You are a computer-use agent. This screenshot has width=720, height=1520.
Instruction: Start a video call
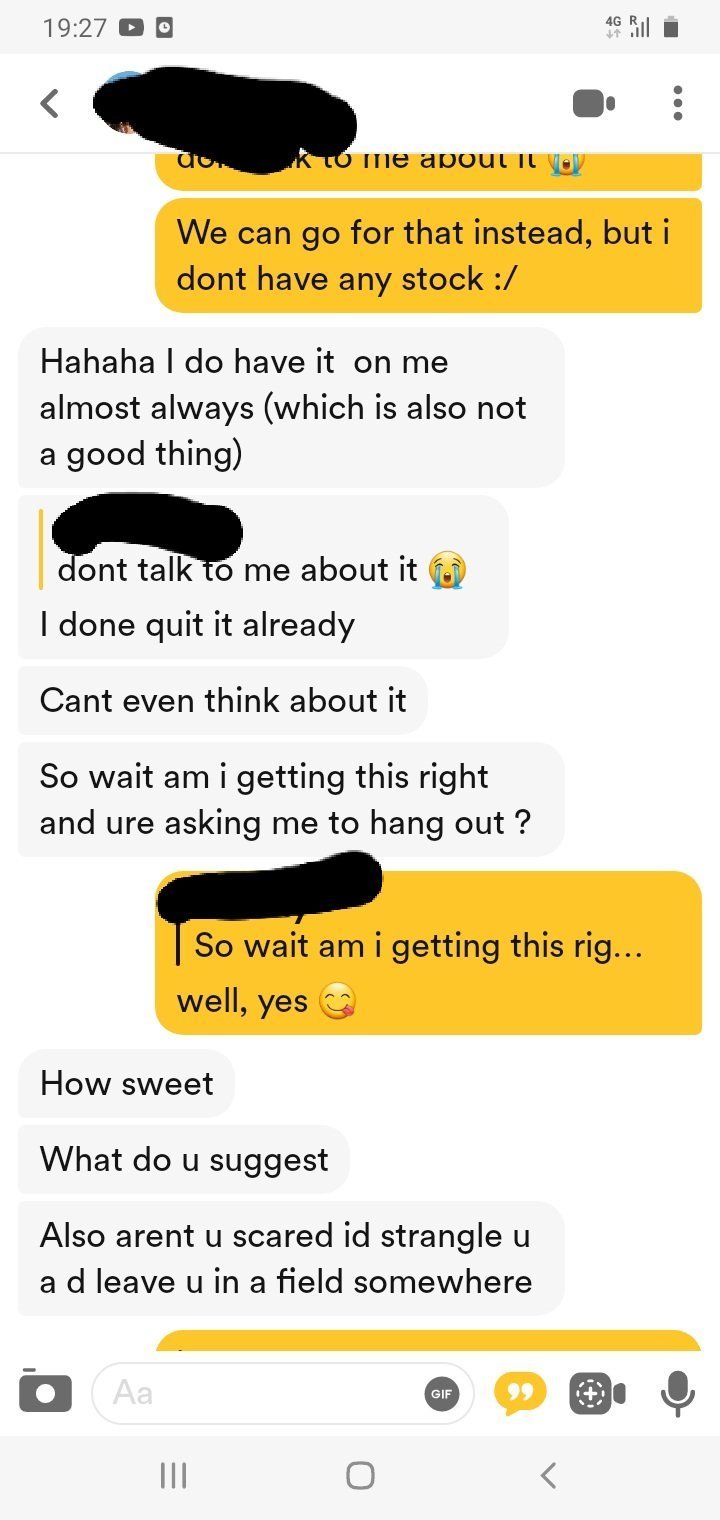point(593,103)
